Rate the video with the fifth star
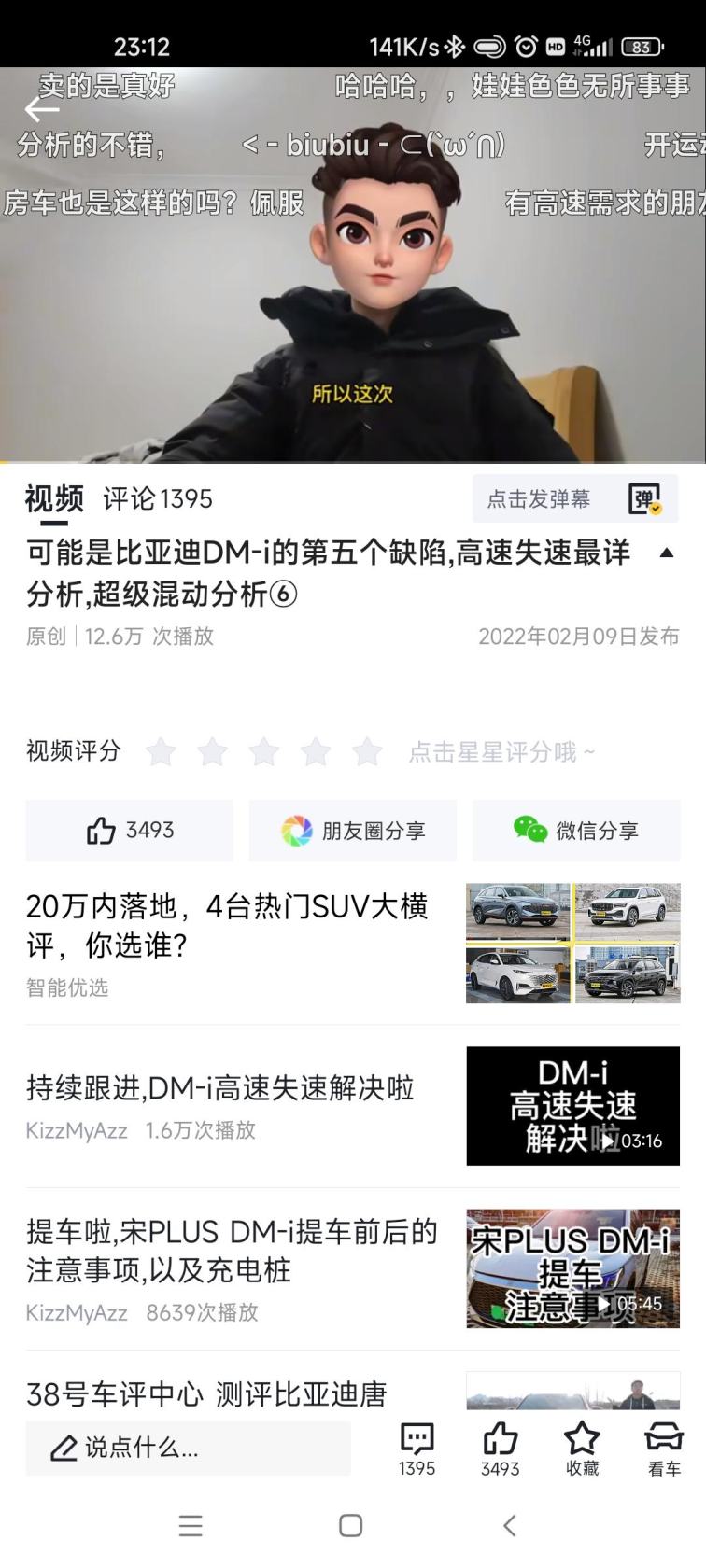706x1568 pixels. [x=367, y=751]
